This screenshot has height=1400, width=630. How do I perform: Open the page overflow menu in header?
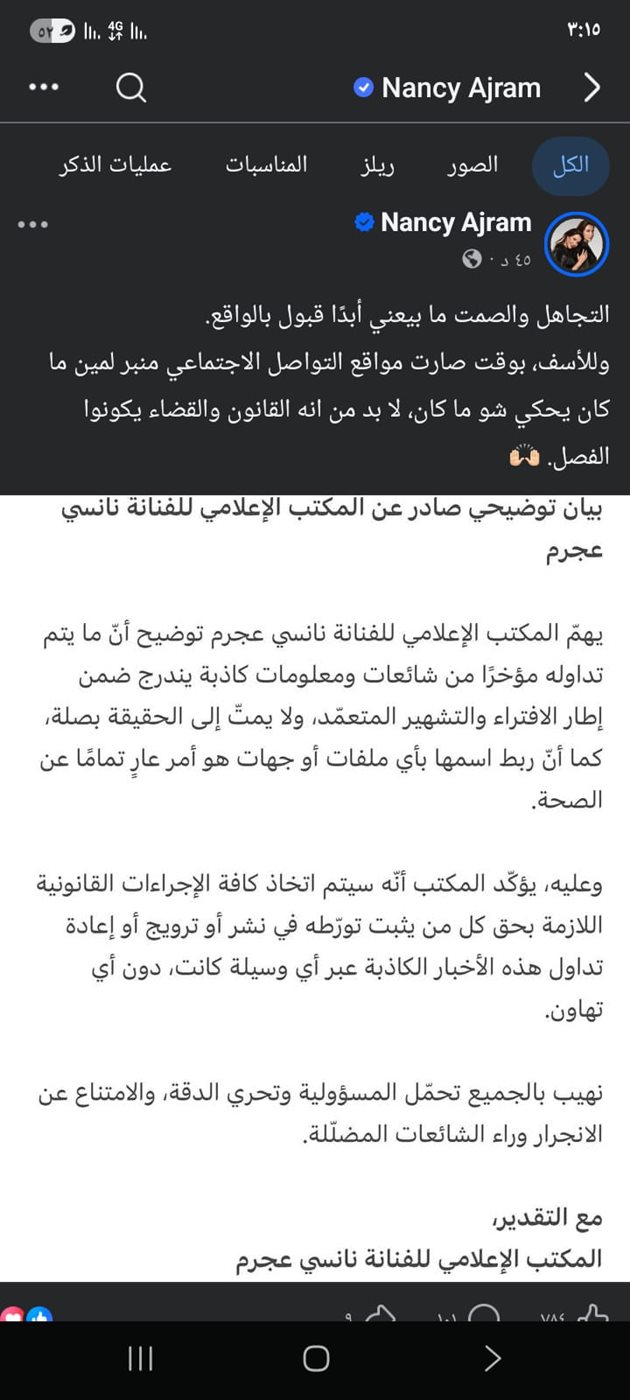(x=43, y=88)
